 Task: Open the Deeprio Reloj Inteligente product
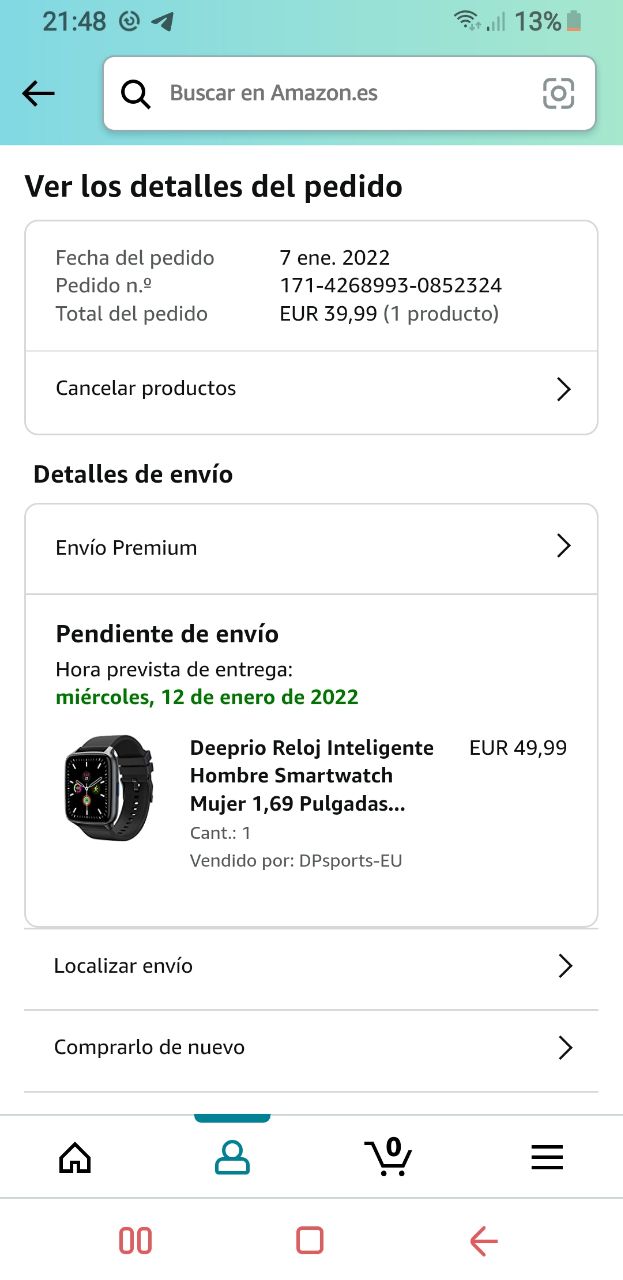point(311,776)
